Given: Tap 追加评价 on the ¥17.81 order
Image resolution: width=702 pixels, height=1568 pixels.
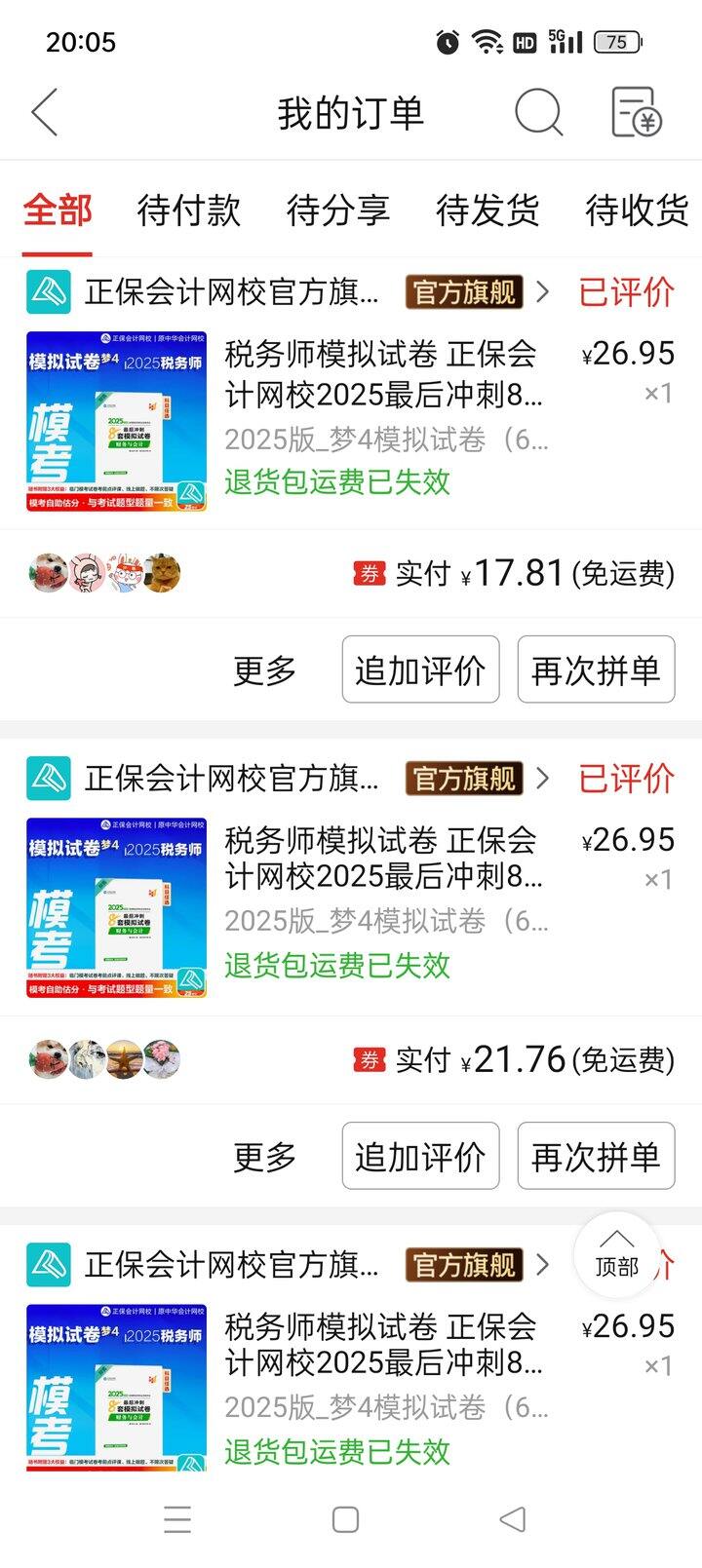Looking at the screenshot, I should click(420, 669).
